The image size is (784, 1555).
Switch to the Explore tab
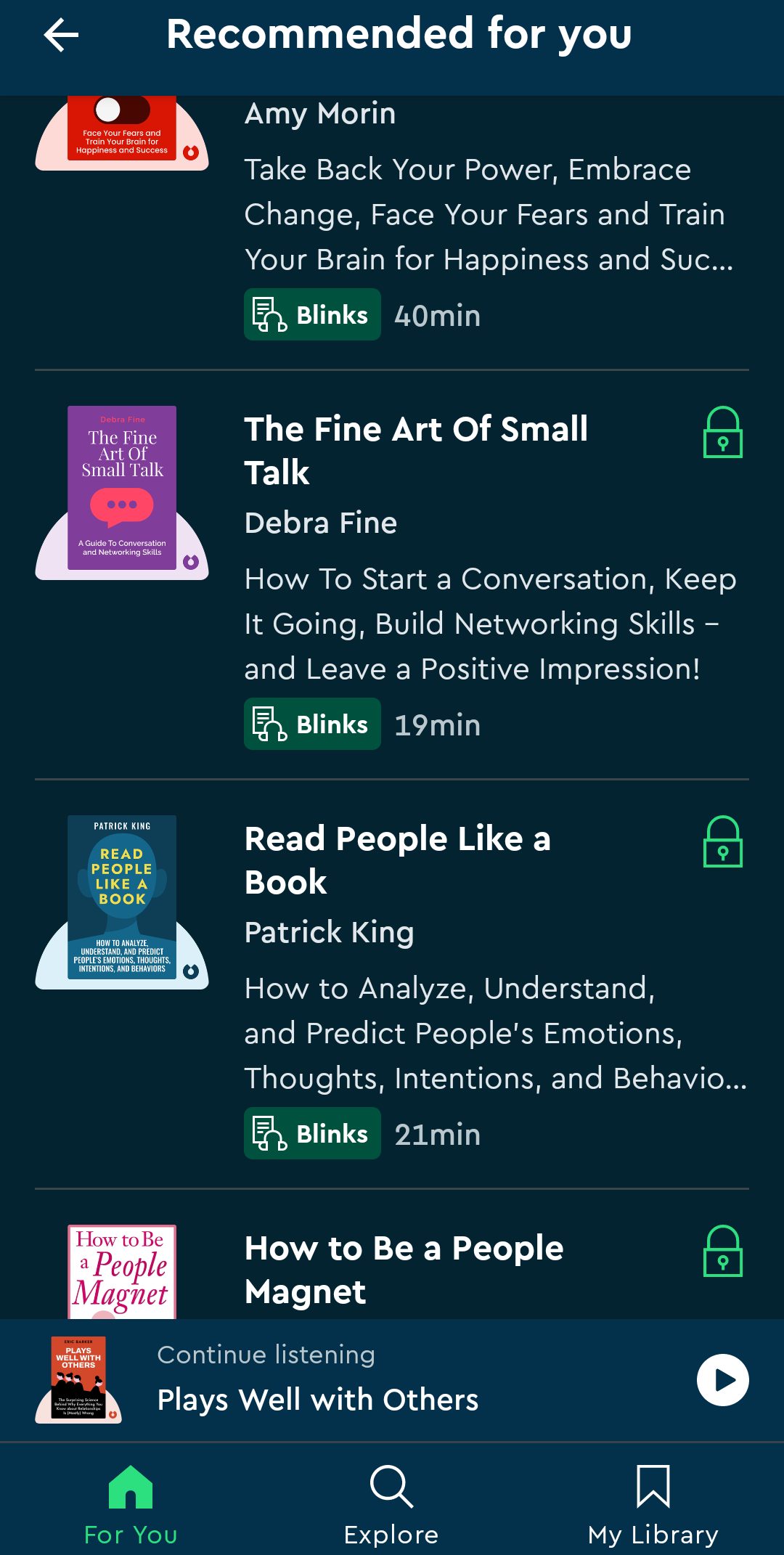(x=391, y=1503)
